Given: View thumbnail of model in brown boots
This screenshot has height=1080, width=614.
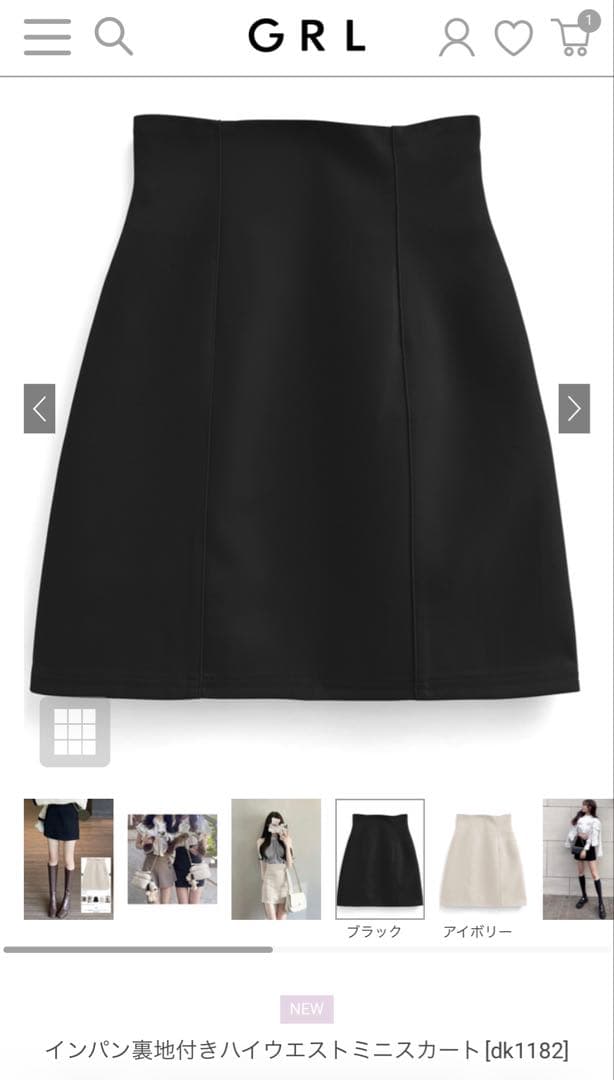Looking at the screenshot, I should (x=69, y=859).
